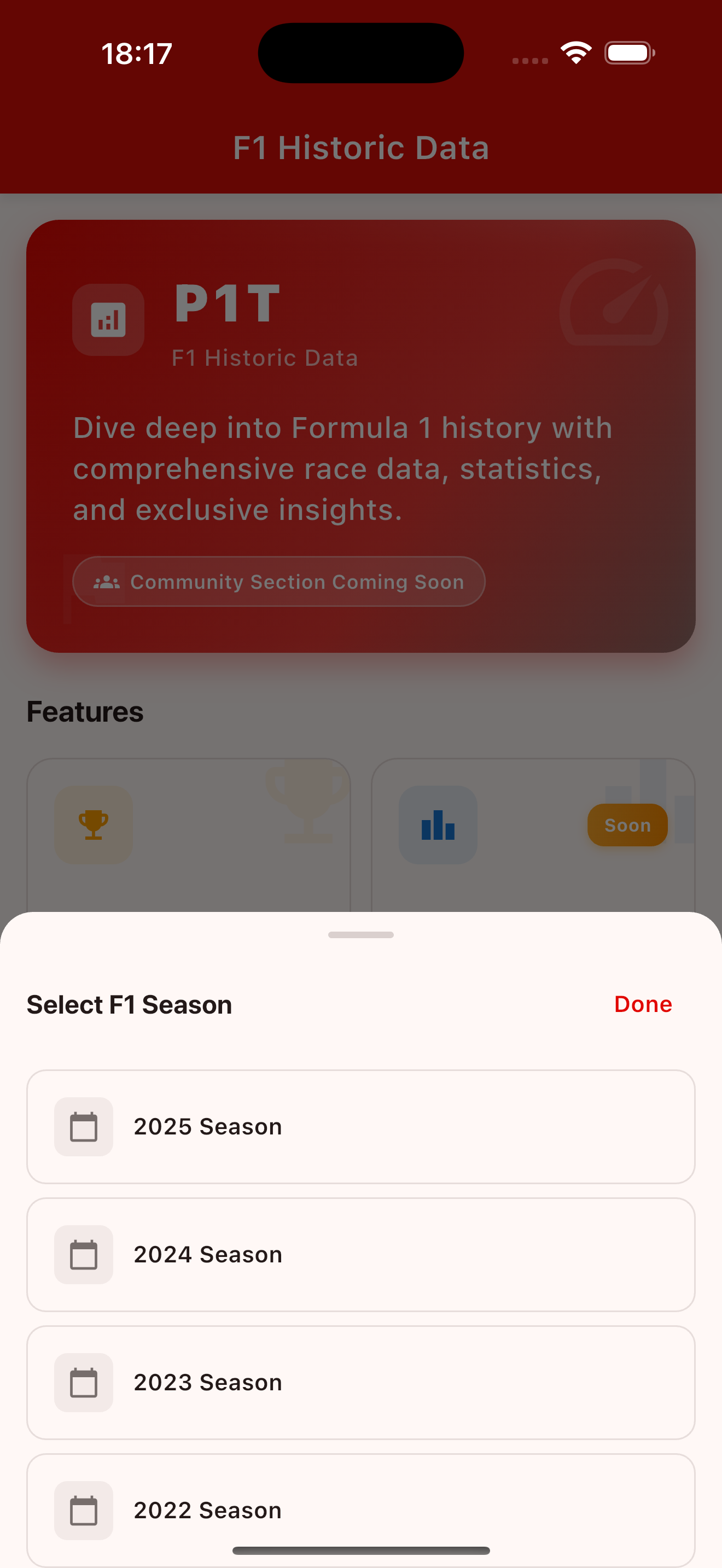Tap the calendar icon beside 2025 Season

coord(83,1127)
